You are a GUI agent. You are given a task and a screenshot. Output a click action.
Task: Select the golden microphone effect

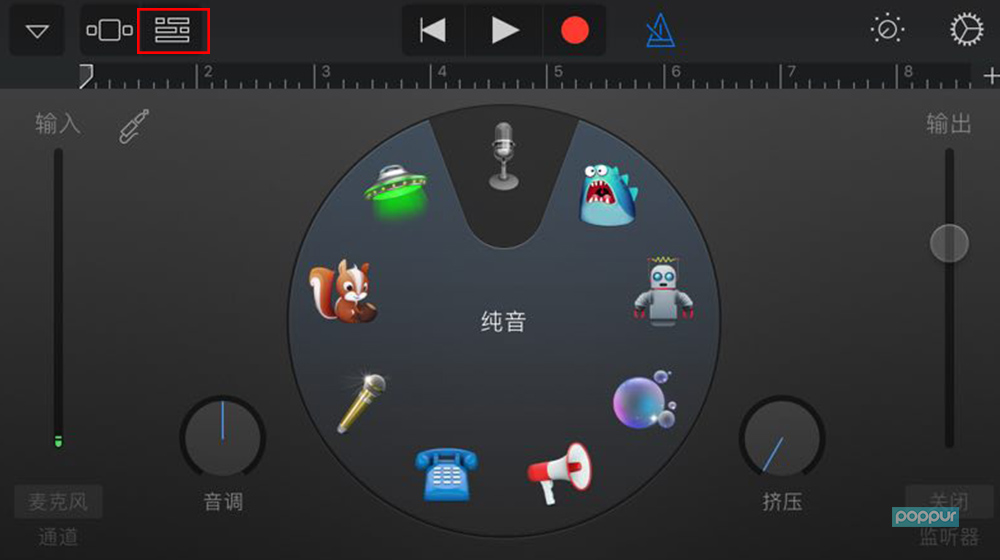point(360,403)
